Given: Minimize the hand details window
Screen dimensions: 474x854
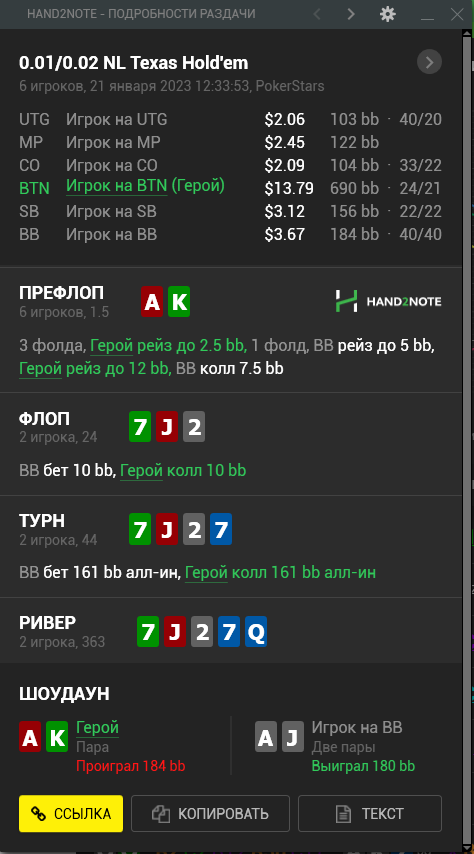Looking at the screenshot, I should tap(427, 15).
